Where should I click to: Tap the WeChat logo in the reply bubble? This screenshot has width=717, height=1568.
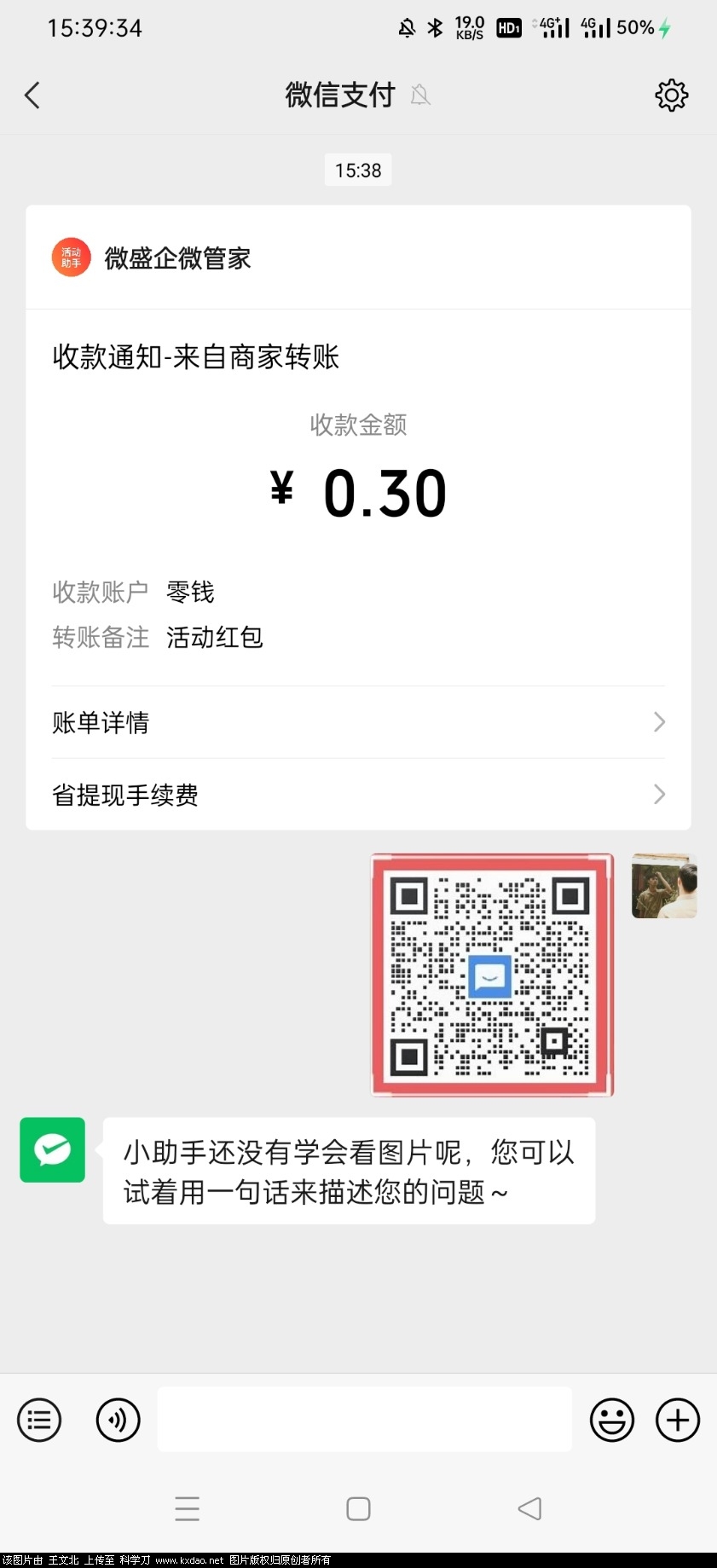52,1149
